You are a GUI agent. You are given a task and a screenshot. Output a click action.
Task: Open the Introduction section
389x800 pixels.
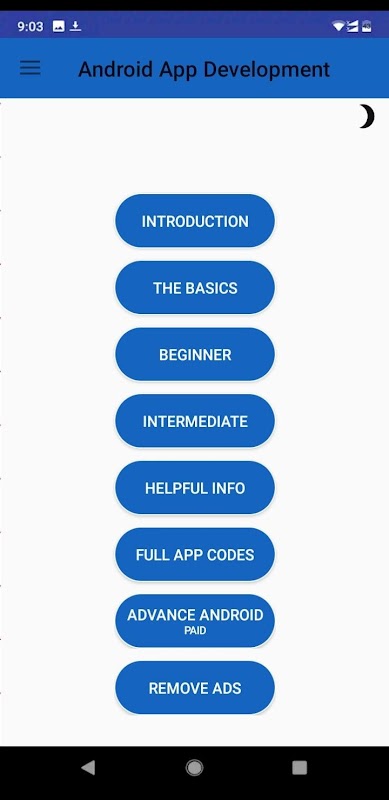coord(195,221)
